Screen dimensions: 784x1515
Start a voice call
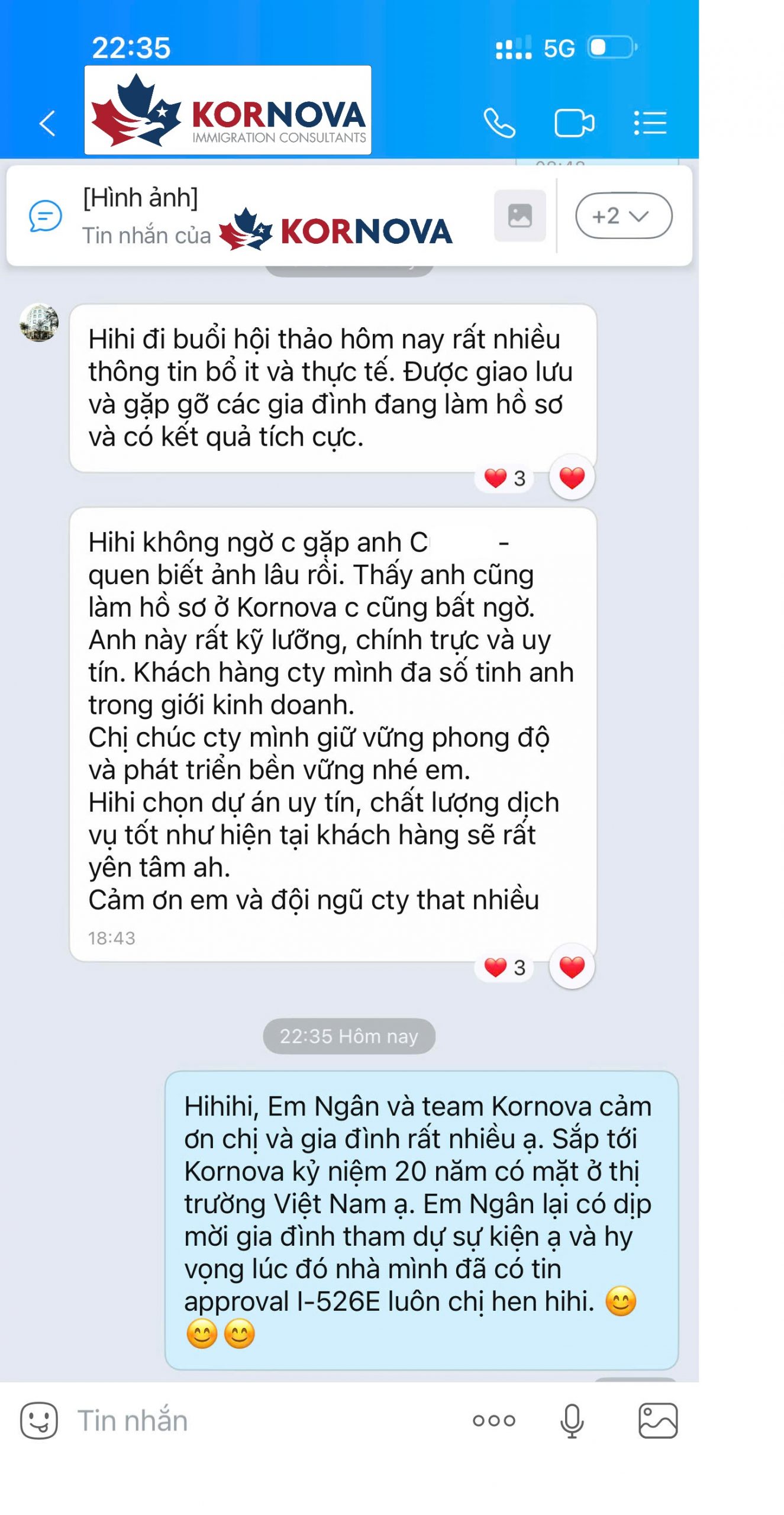pos(499,123)
